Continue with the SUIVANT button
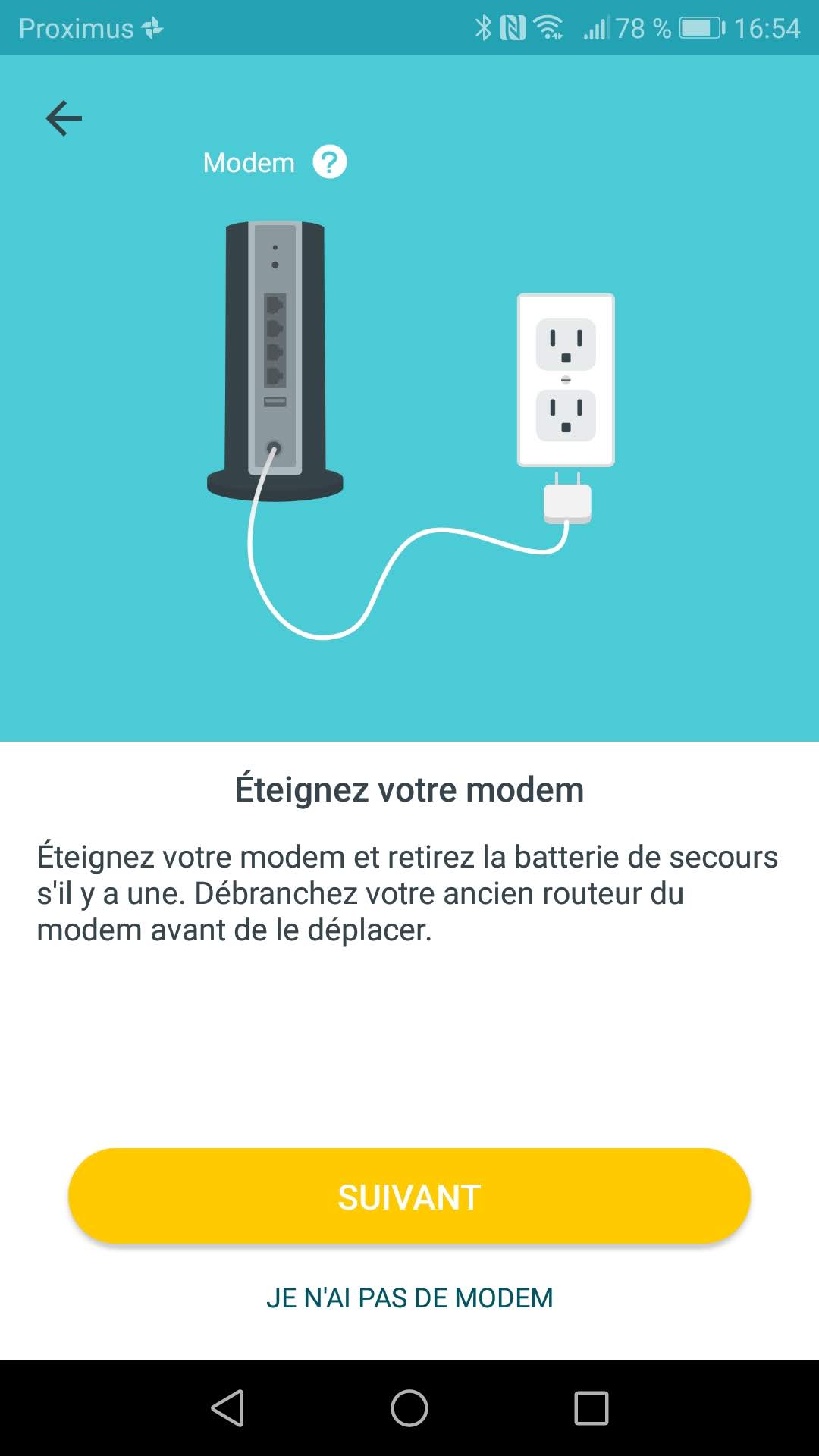This screenshot has width=819, height=1456. coord(409,1197)
